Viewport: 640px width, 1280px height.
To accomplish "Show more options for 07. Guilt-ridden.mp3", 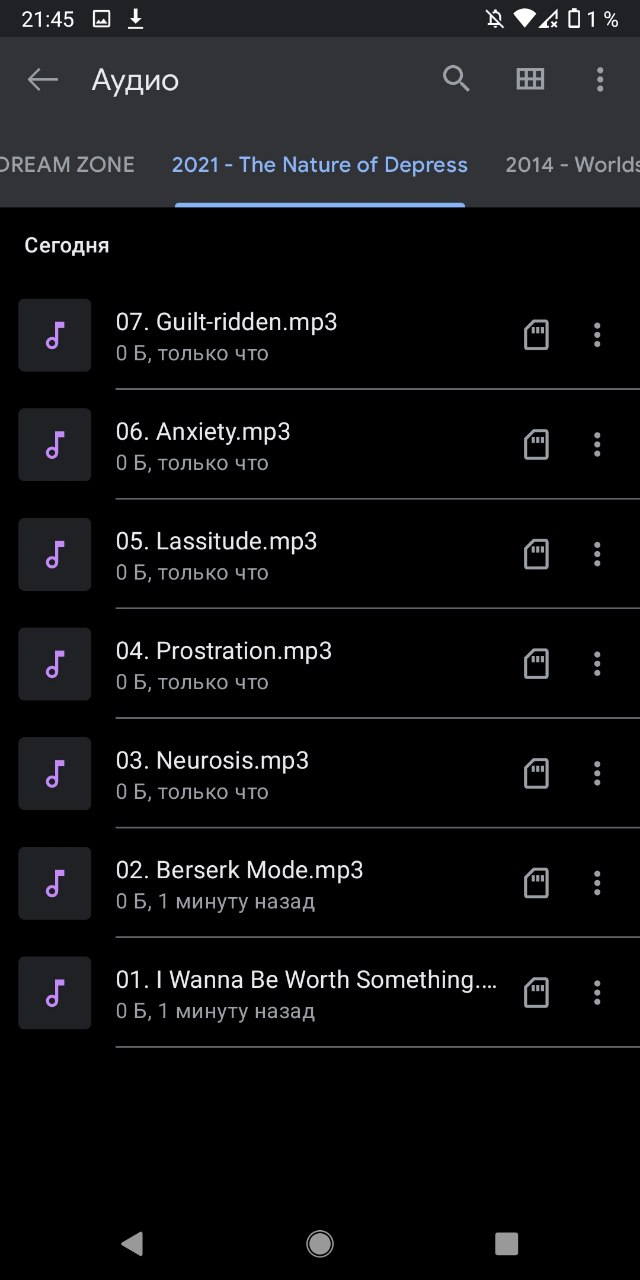I will point(597,335).
